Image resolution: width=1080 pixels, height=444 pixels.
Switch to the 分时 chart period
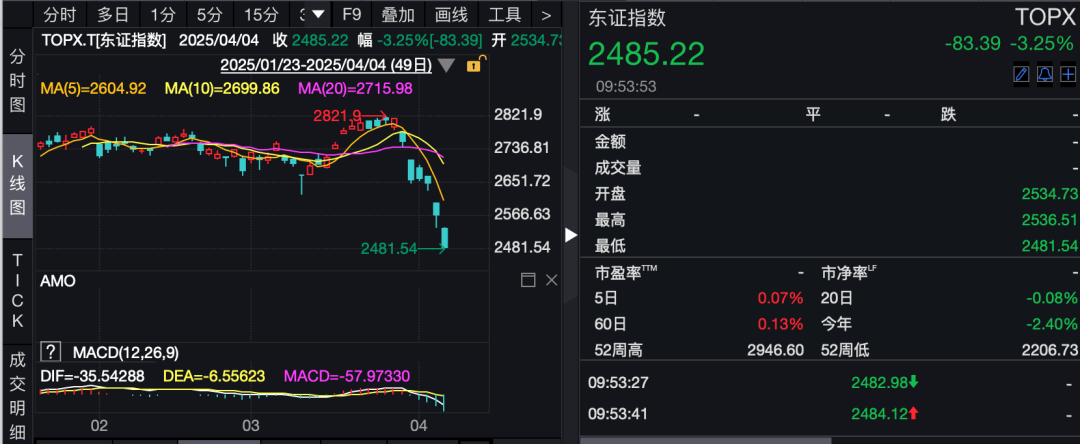pos(59,14)
